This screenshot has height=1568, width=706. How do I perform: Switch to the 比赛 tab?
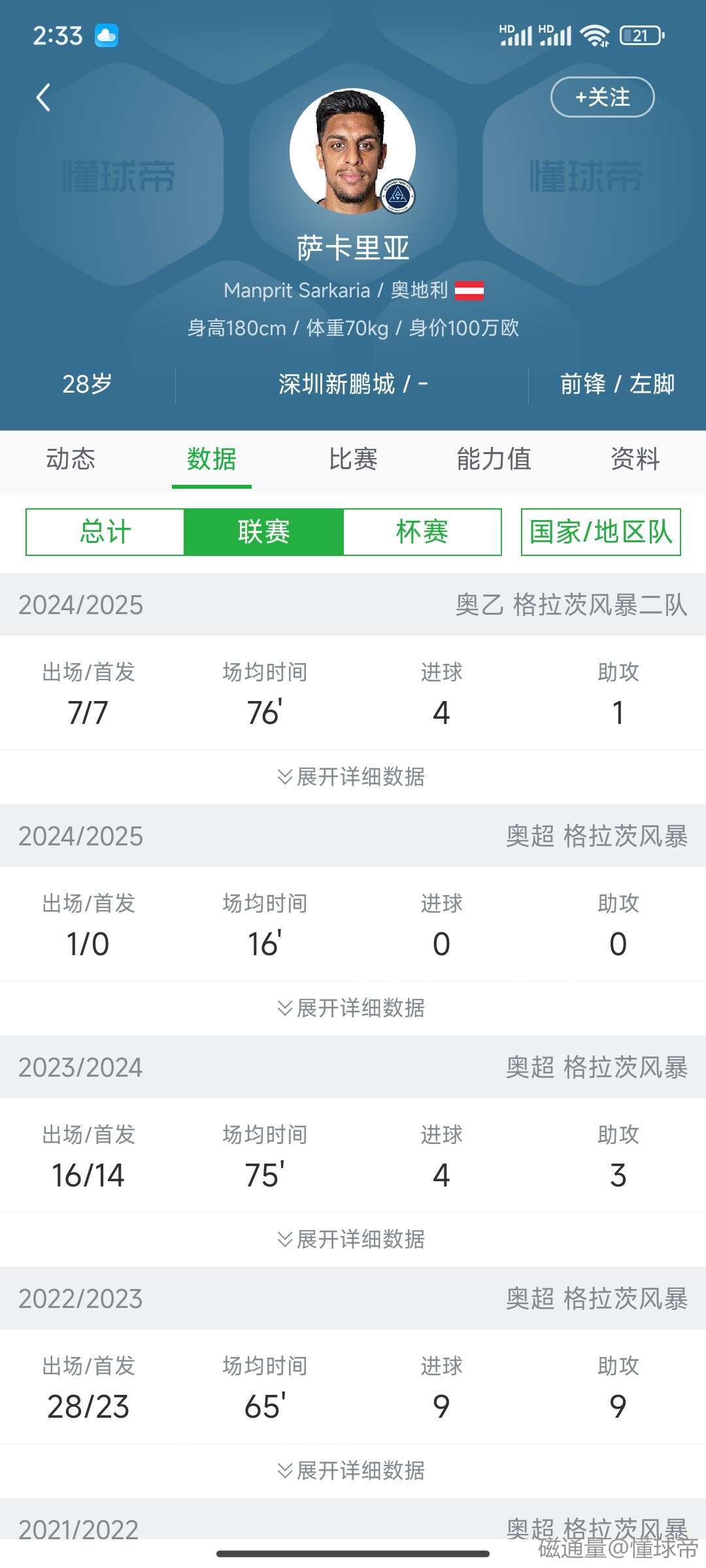353,459
